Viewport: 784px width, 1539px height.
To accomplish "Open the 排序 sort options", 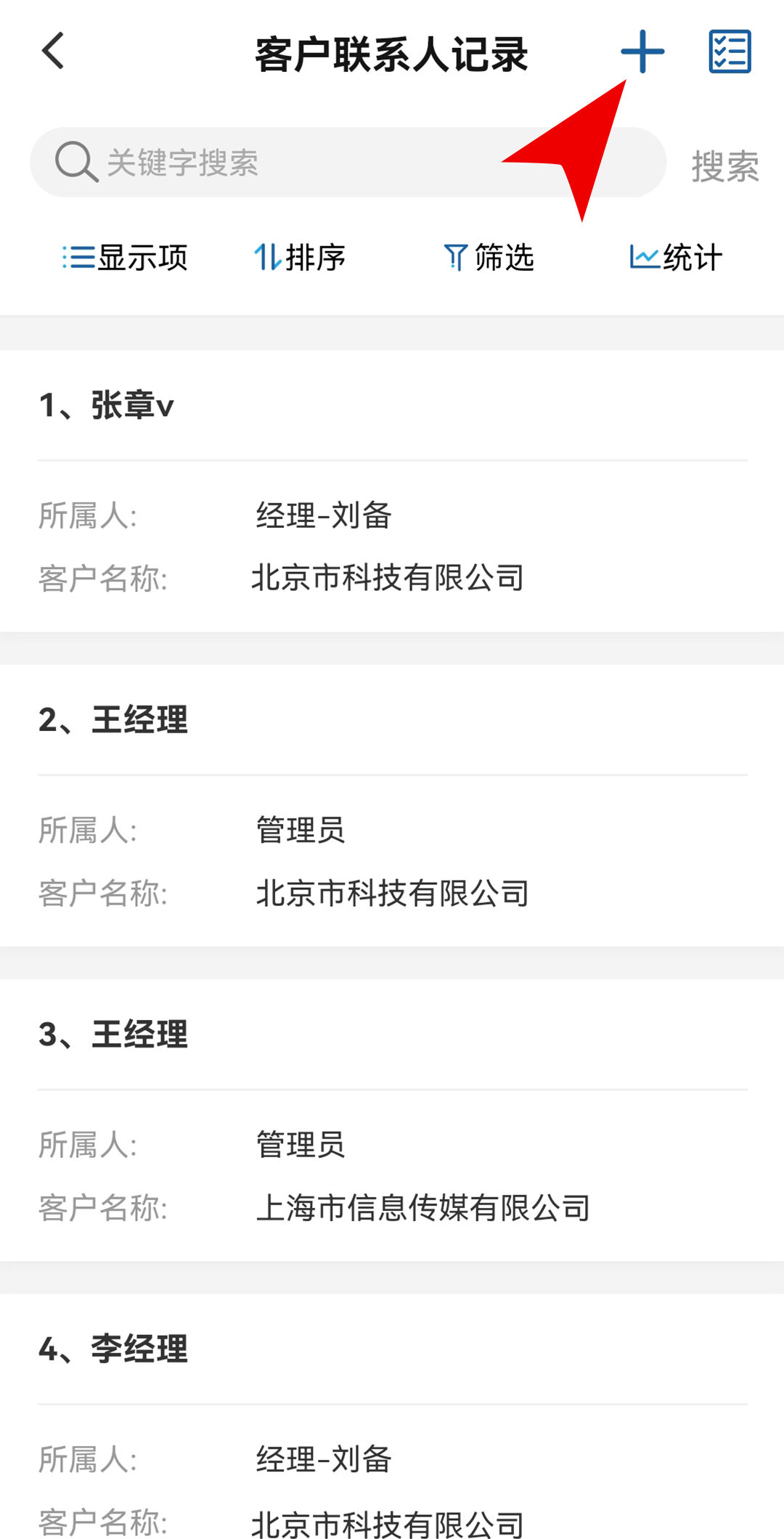I will click(x=300, y=258).
